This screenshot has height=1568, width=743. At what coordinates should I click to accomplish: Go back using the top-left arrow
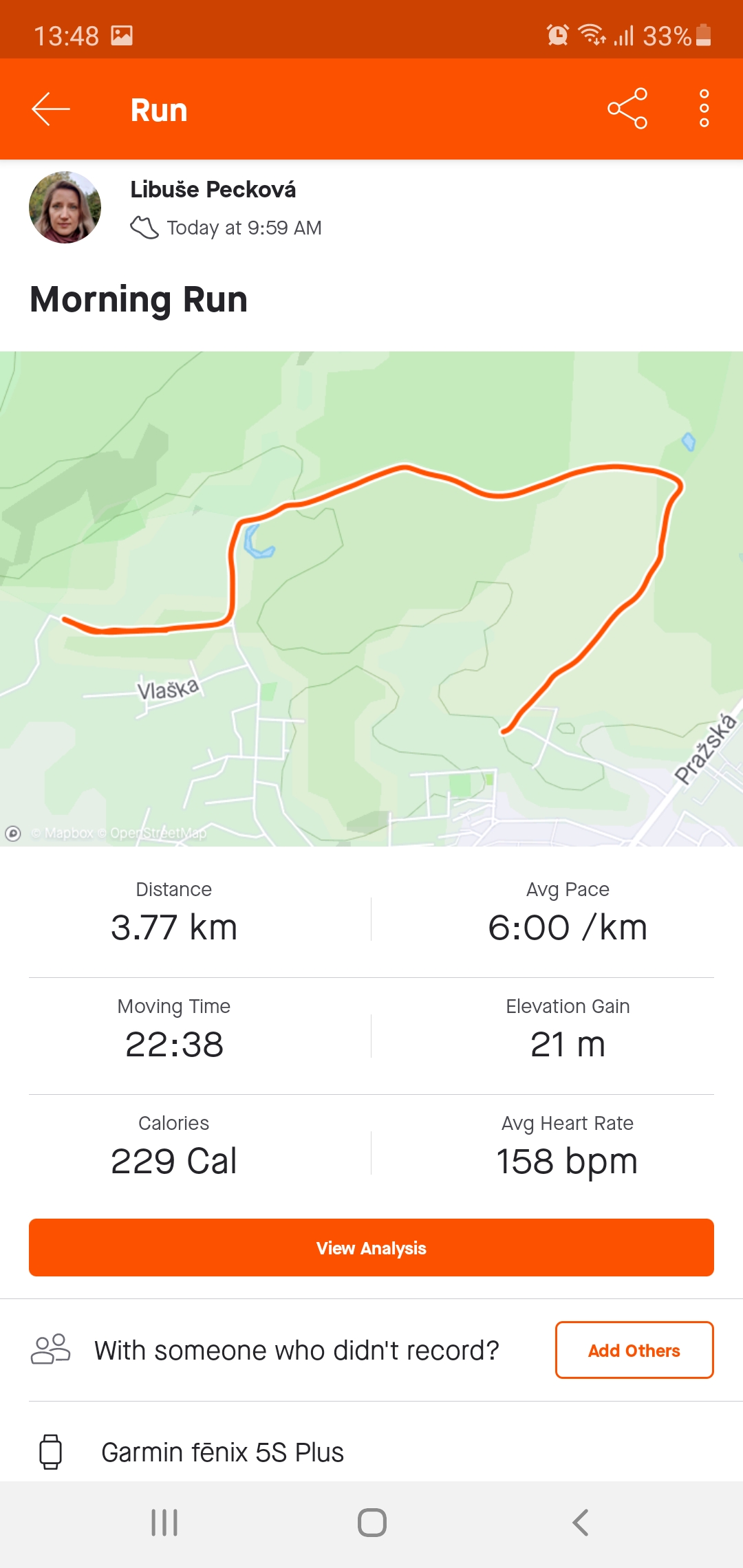click(51, 109)
